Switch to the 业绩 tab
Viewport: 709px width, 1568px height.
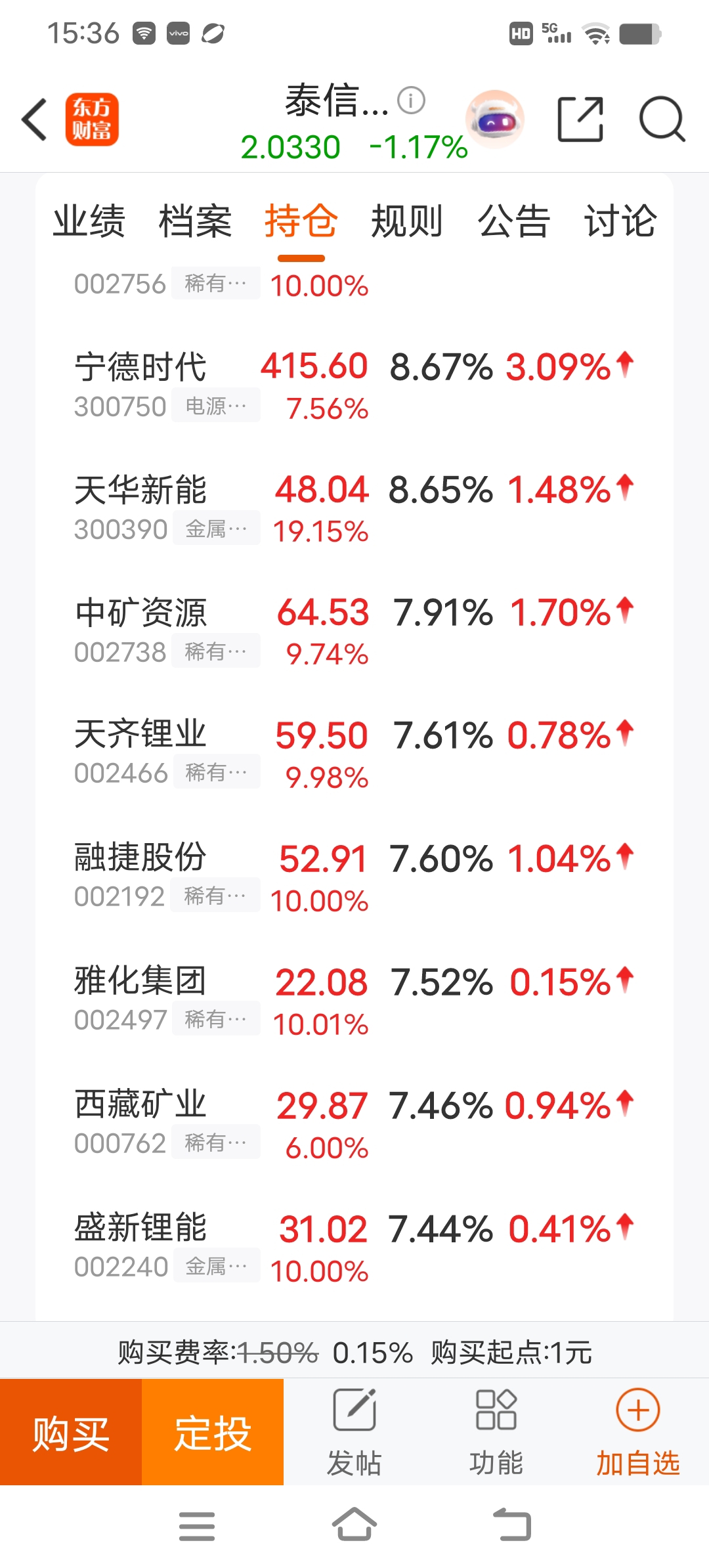89,221
